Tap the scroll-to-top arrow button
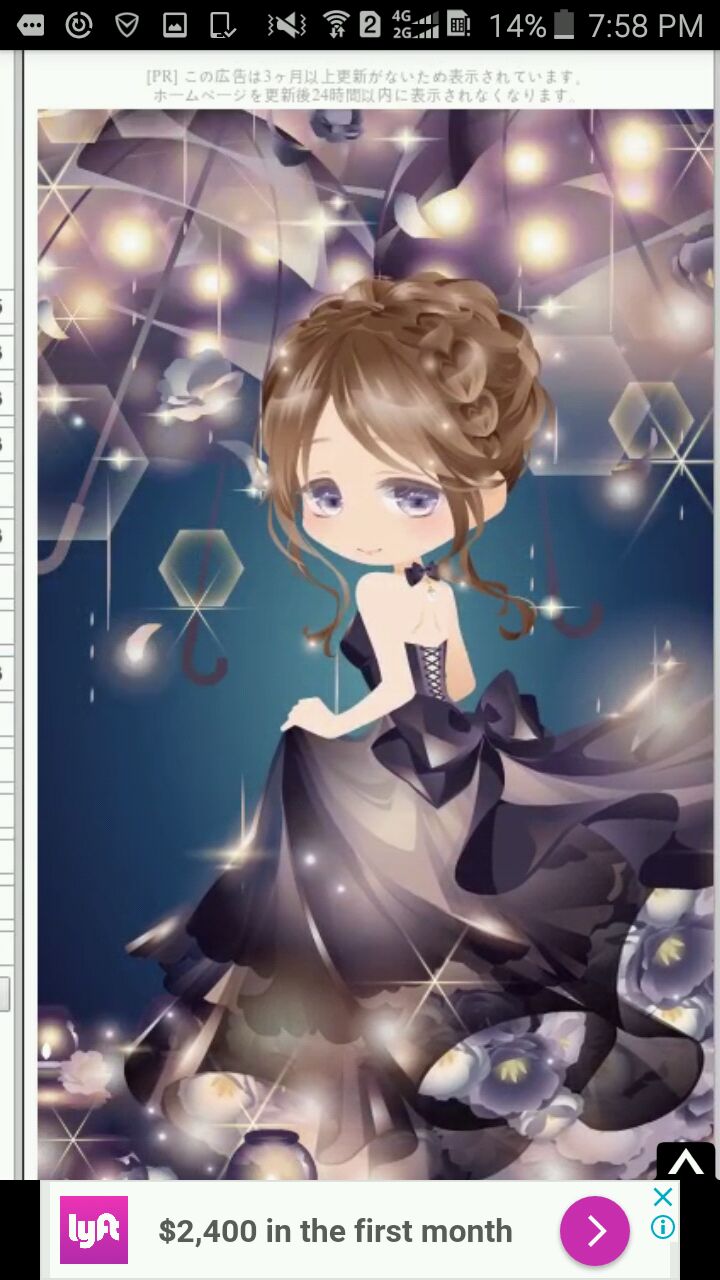Viewport: 720px width, 1280px height. tap(686, 1161)
